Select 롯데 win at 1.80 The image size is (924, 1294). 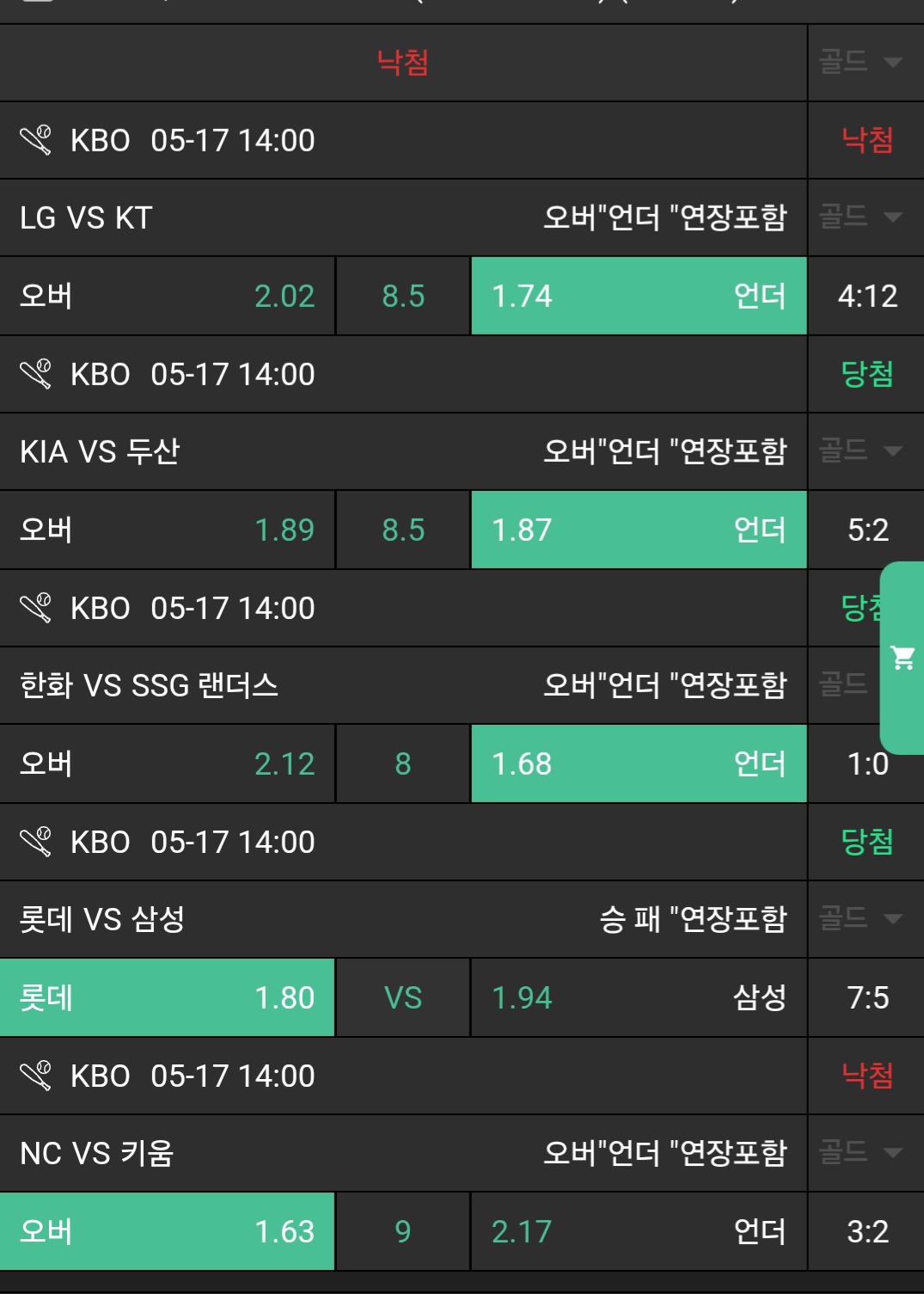tap(167, 997)
